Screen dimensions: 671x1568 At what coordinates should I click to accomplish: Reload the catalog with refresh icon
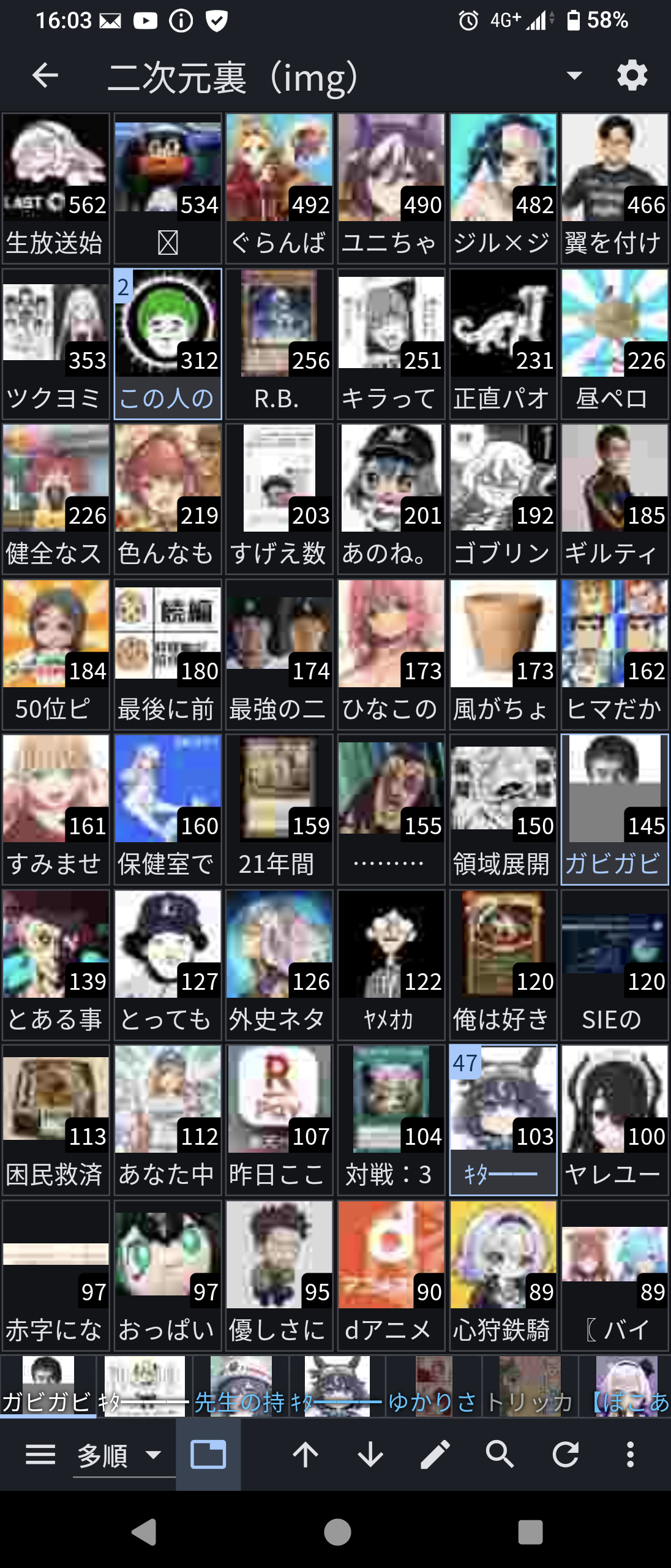[565, 1454]
